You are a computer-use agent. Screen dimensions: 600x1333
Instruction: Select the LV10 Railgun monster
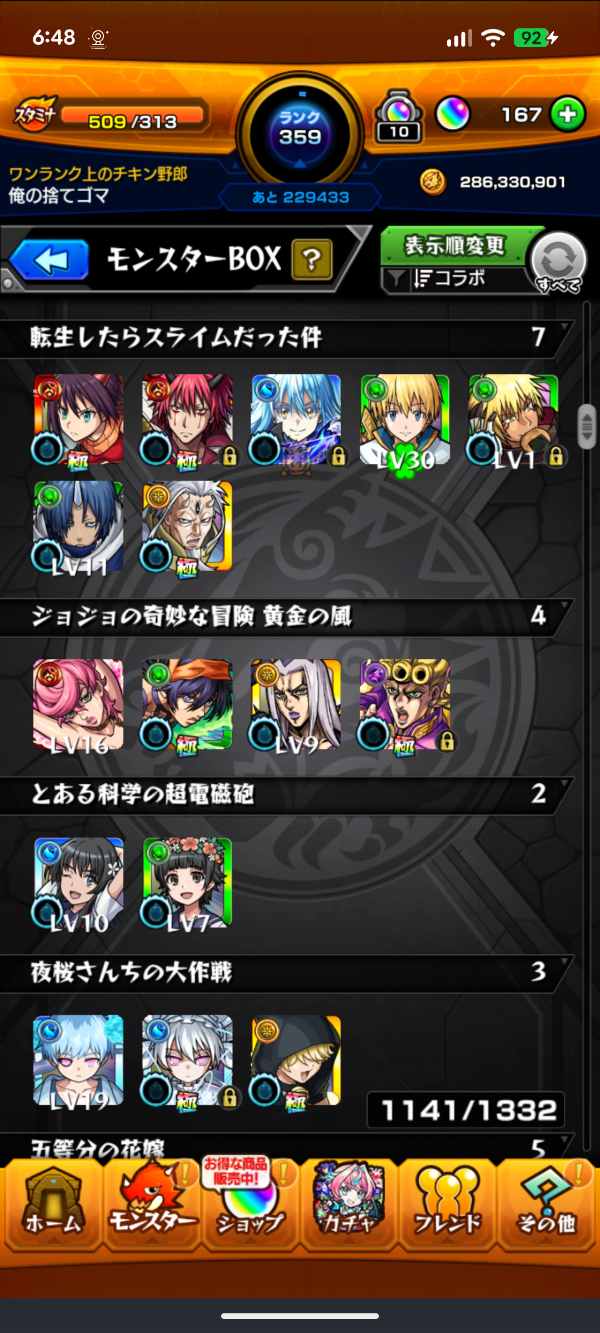[x=78, y=882]
